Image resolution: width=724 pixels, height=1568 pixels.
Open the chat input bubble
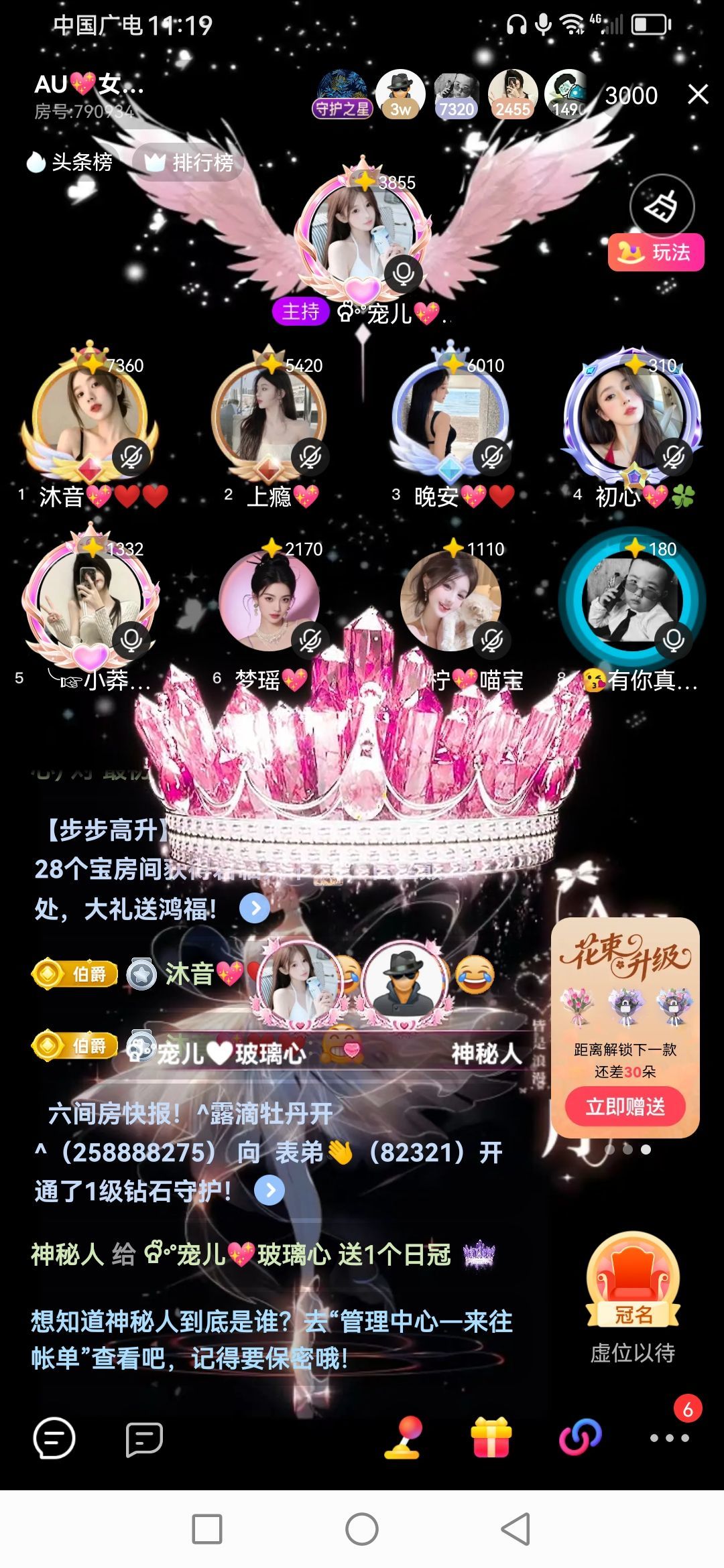[54, 1438]
